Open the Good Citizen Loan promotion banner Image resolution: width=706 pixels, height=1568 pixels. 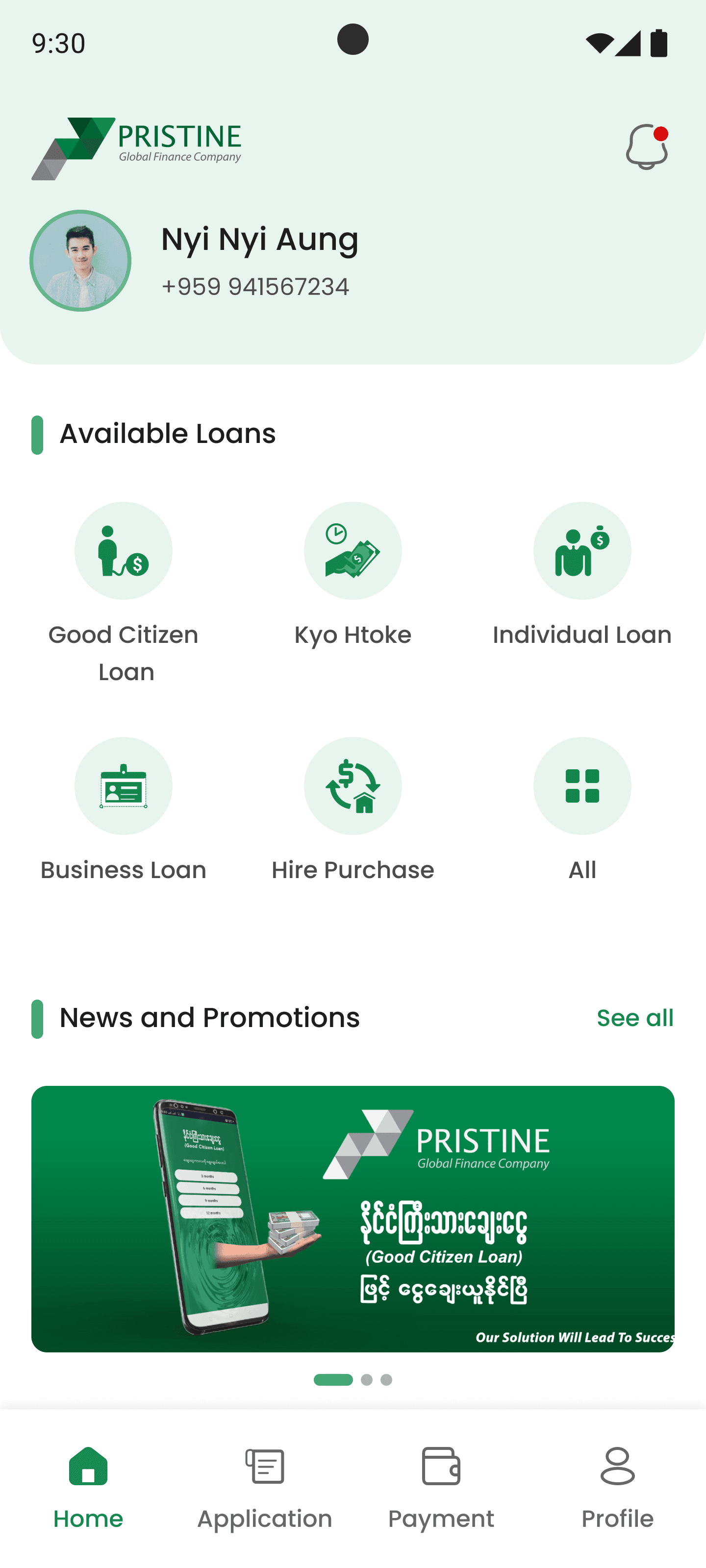click(353, 1219)
